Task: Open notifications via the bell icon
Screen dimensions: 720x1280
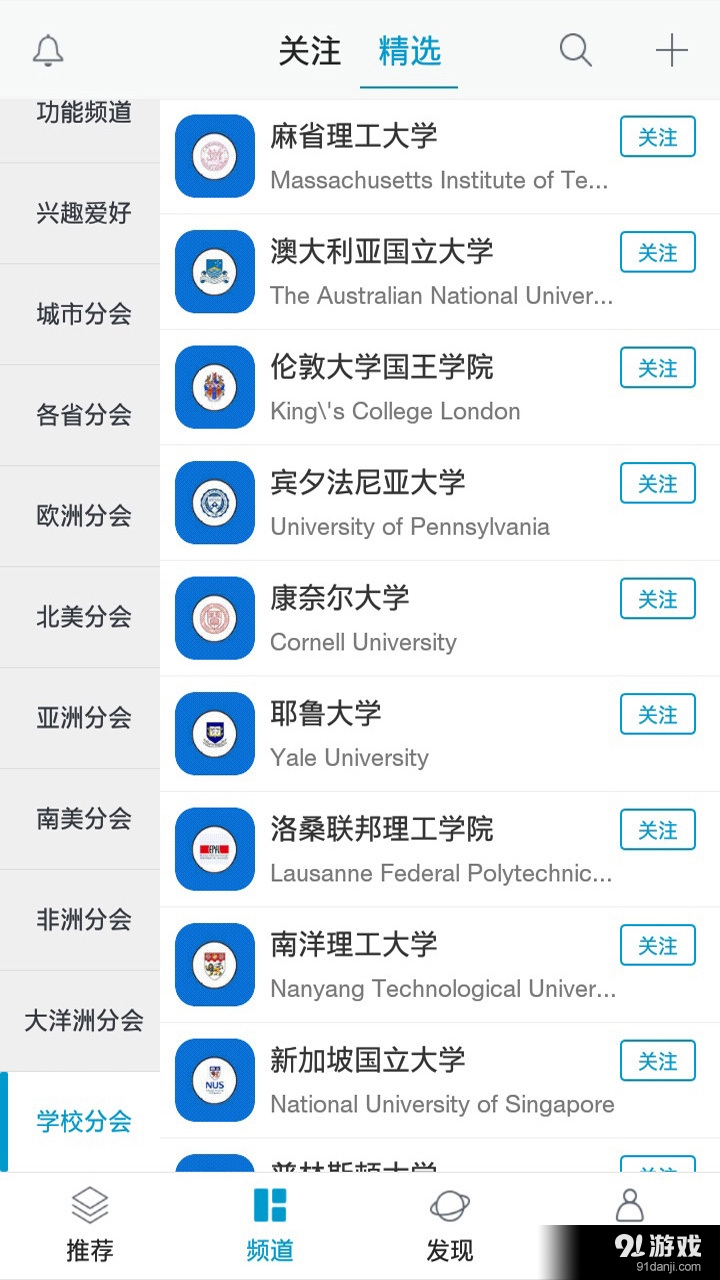Action: 47,50
